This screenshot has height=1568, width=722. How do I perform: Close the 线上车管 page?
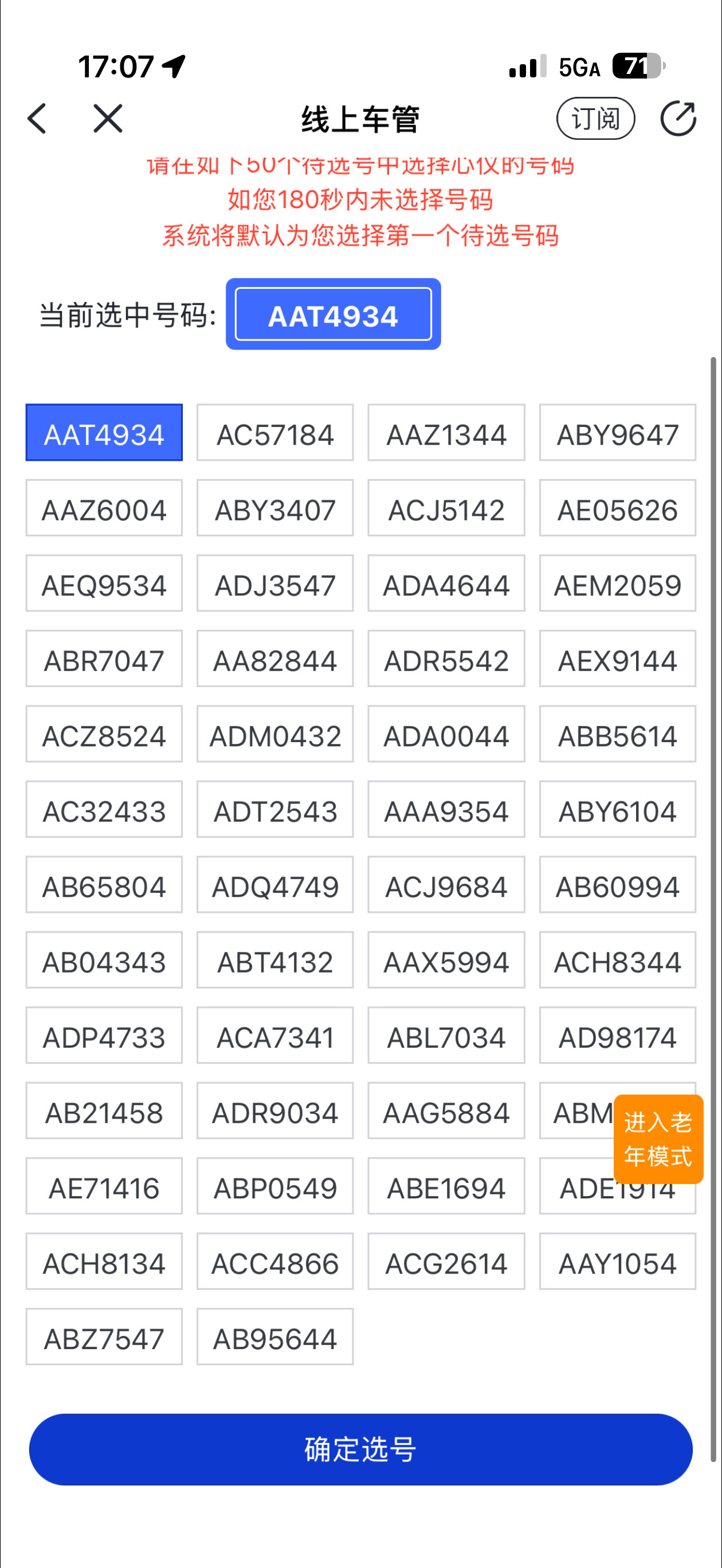tap(108, 118)
